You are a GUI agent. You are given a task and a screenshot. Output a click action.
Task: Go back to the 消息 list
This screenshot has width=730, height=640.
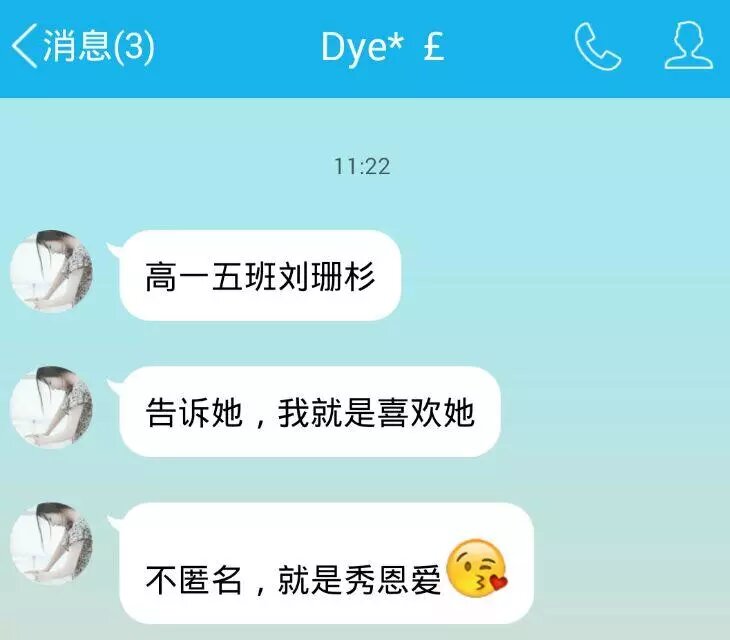pos(82,47)
